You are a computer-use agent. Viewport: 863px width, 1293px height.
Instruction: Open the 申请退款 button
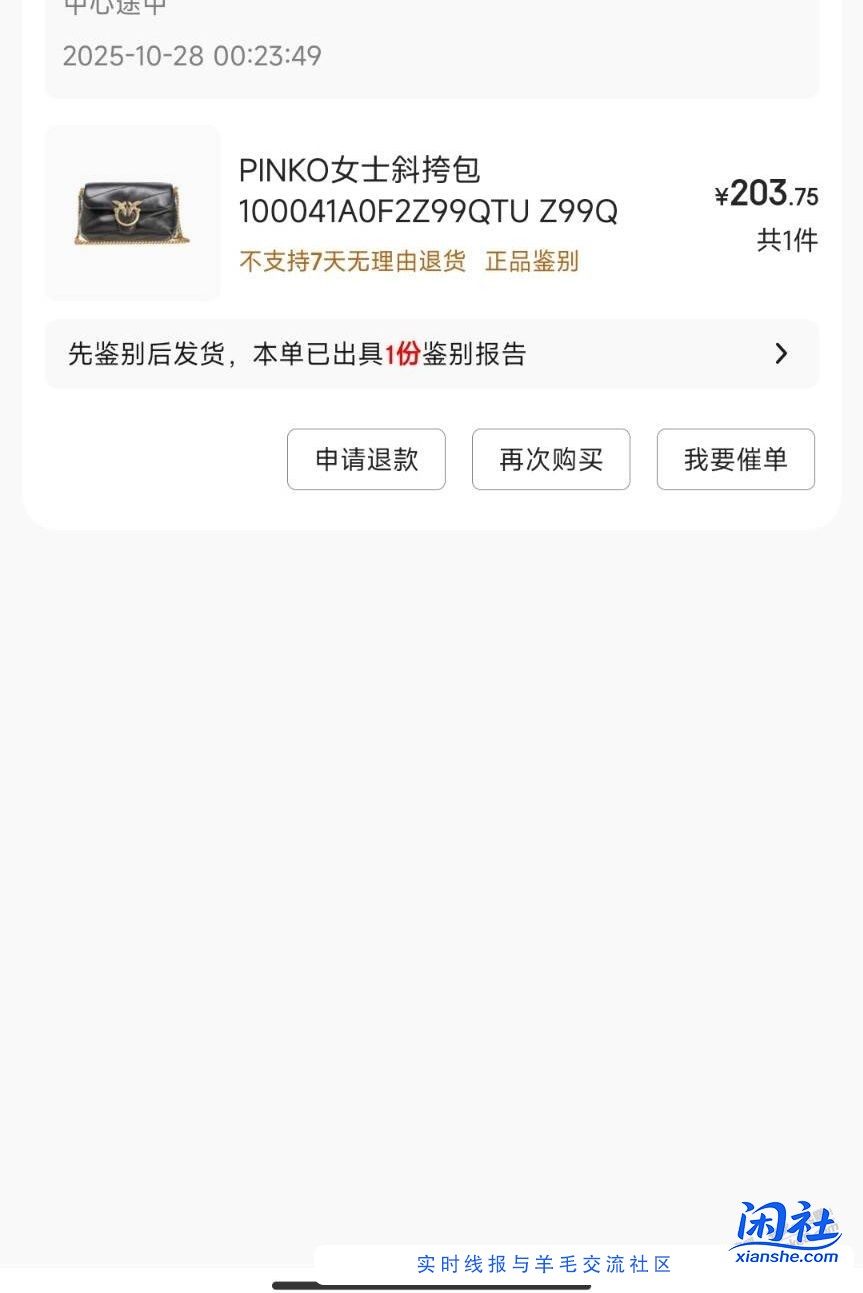tap(366, 459)
